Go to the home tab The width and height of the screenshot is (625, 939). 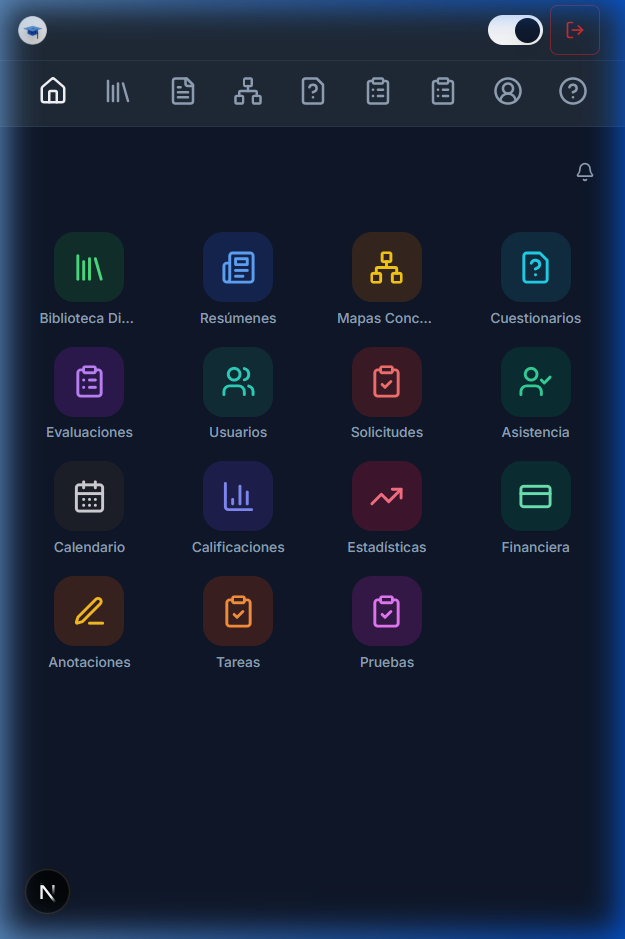point(53,92)
